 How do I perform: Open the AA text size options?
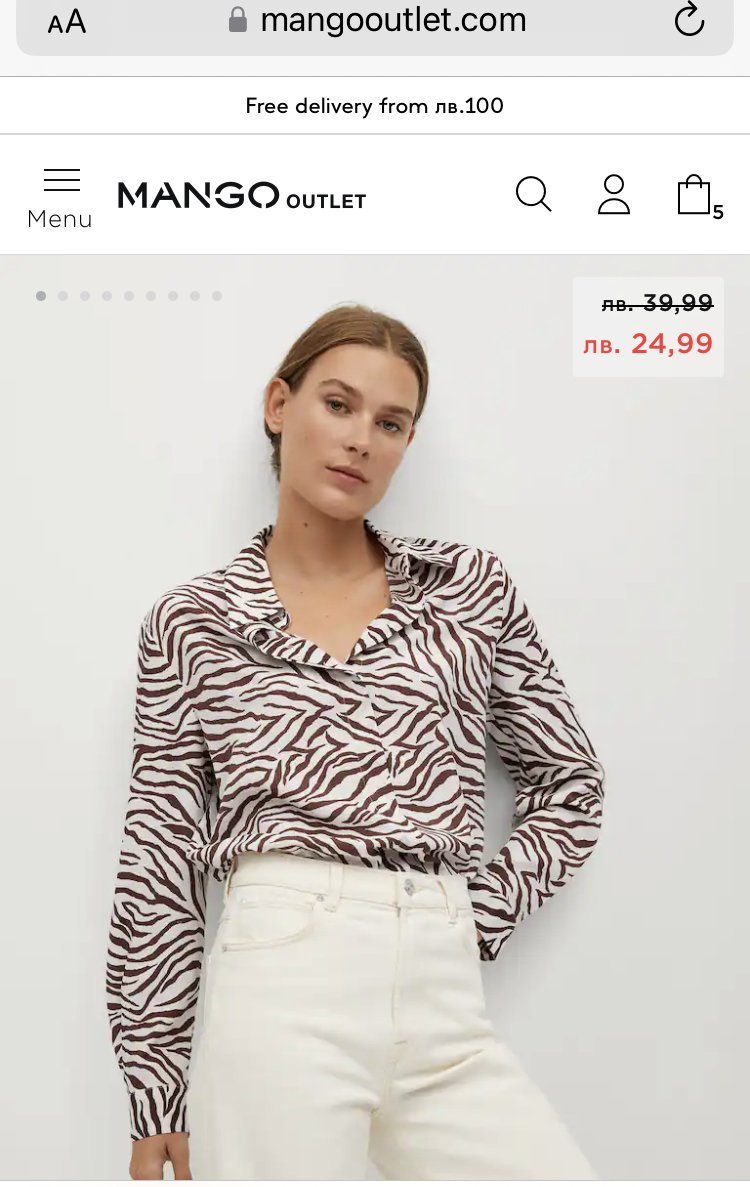(x=67, y=22)
